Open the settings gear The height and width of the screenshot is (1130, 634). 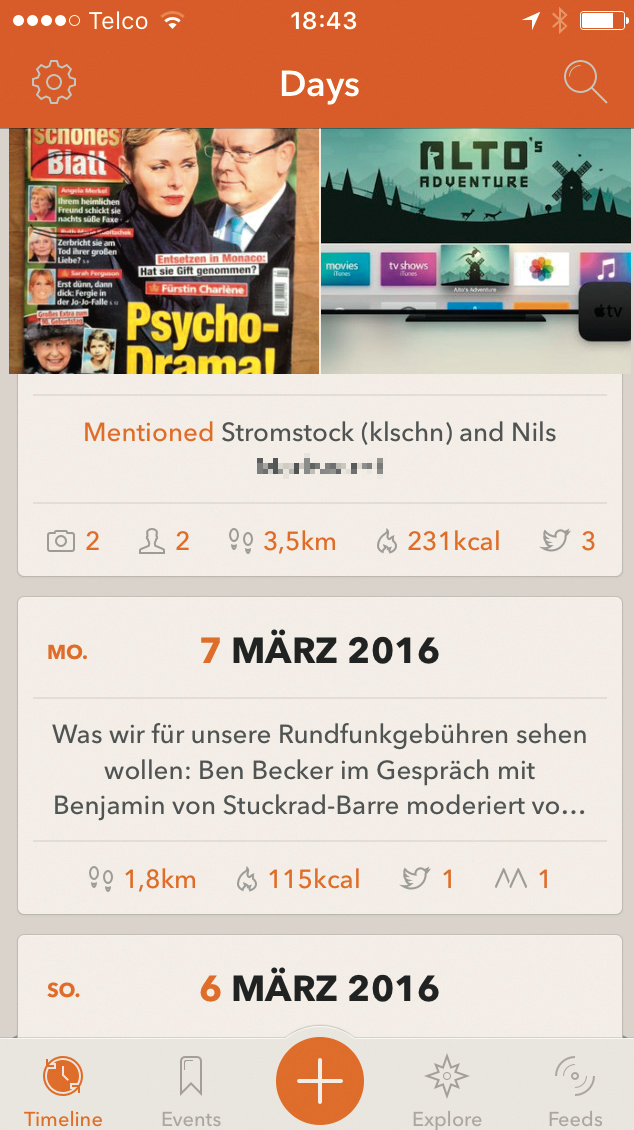54,83
